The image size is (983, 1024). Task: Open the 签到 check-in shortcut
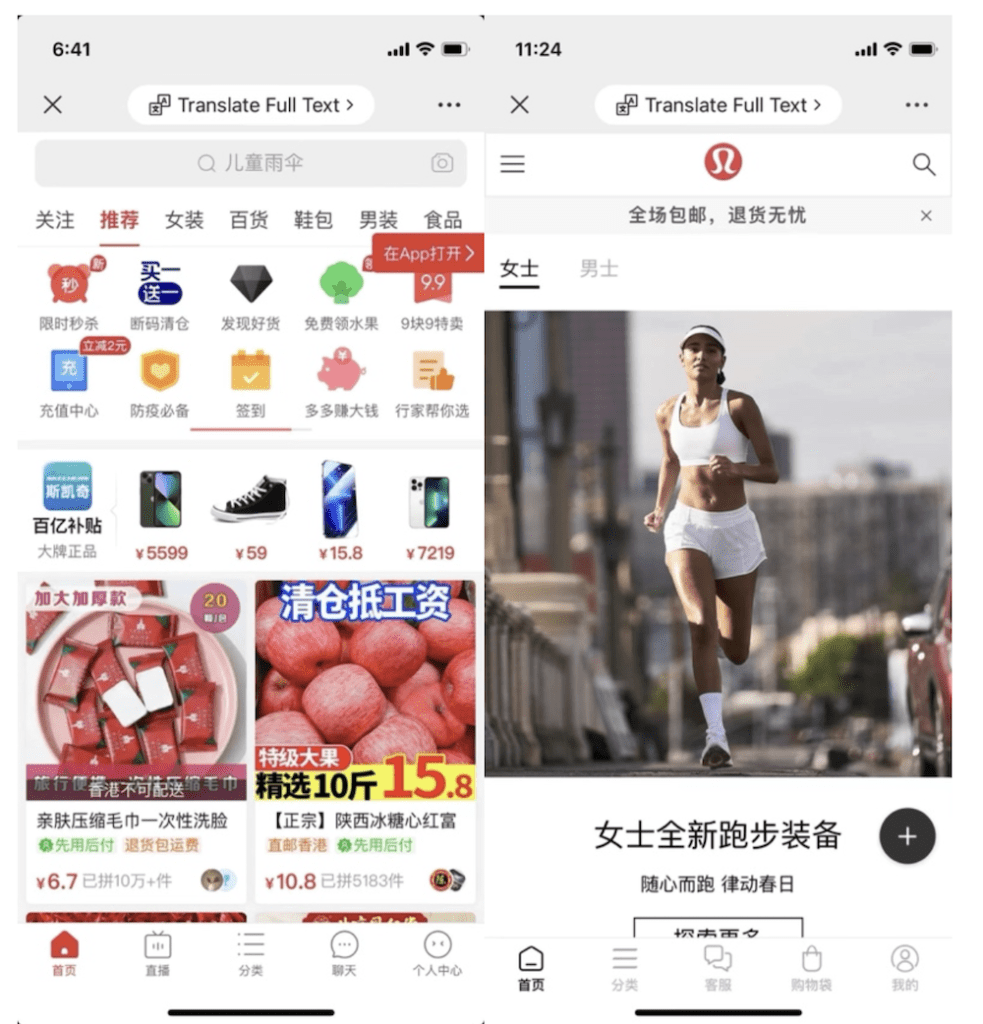pyautogui.click(x=251, y=383)
